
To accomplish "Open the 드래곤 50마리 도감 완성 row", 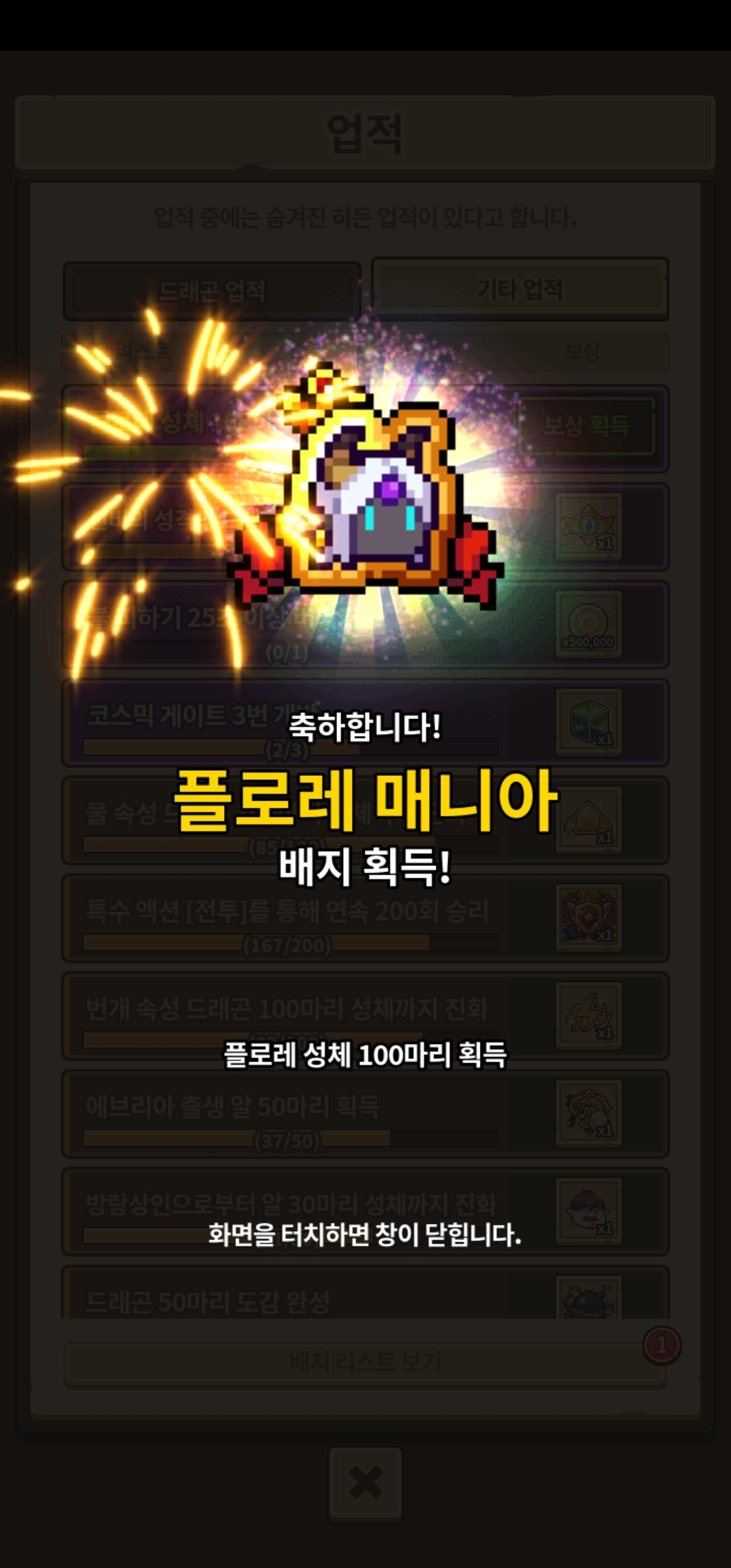I will [365, 1292].
